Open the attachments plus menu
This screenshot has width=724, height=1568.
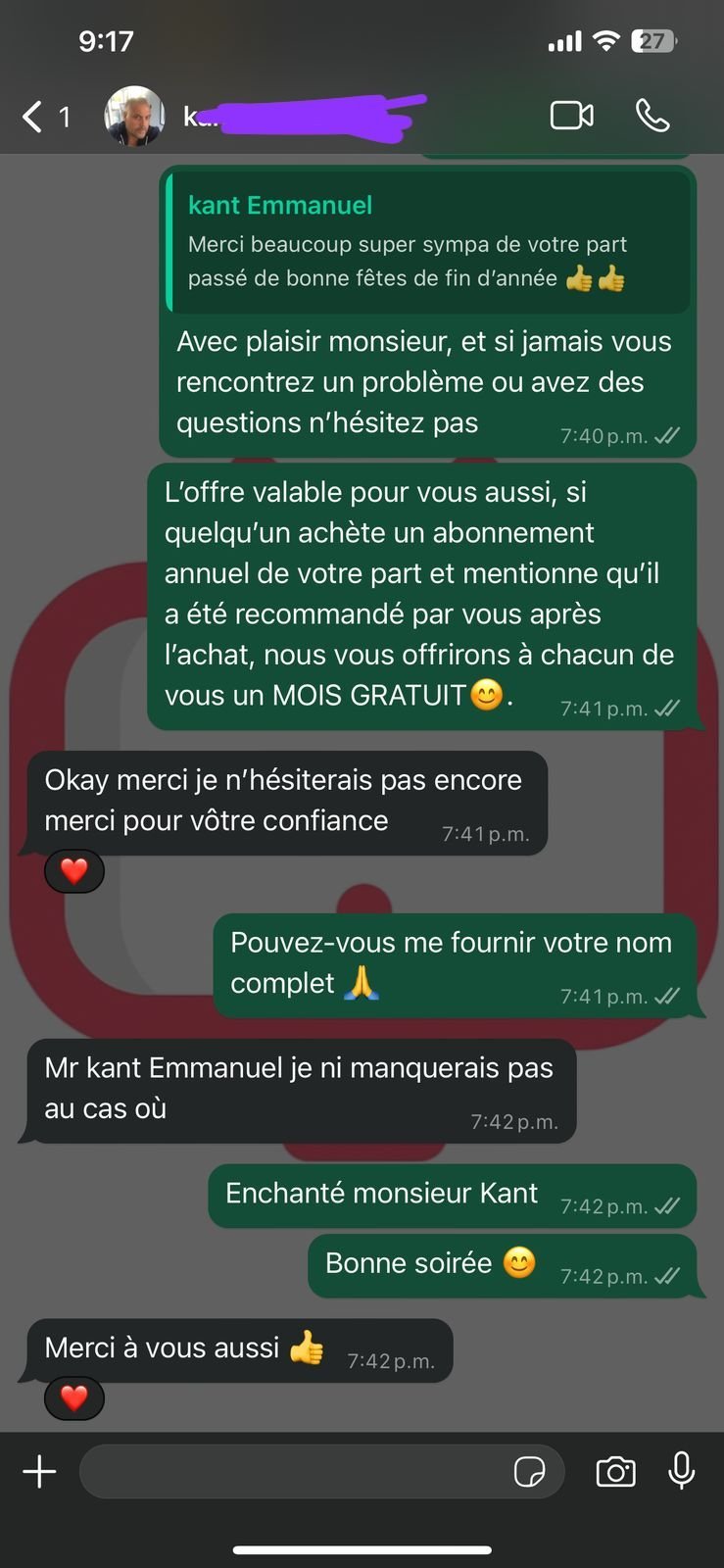[39, 1471]
